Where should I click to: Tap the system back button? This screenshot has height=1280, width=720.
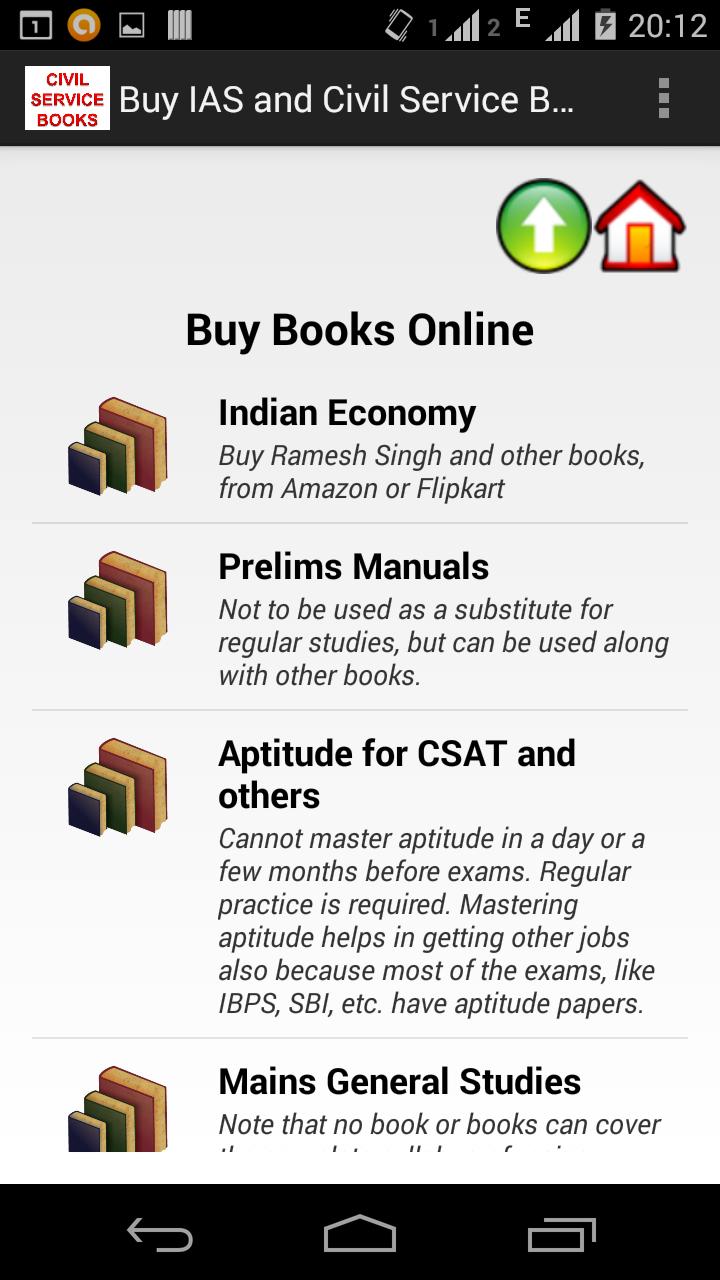[x=160, y=1234]
